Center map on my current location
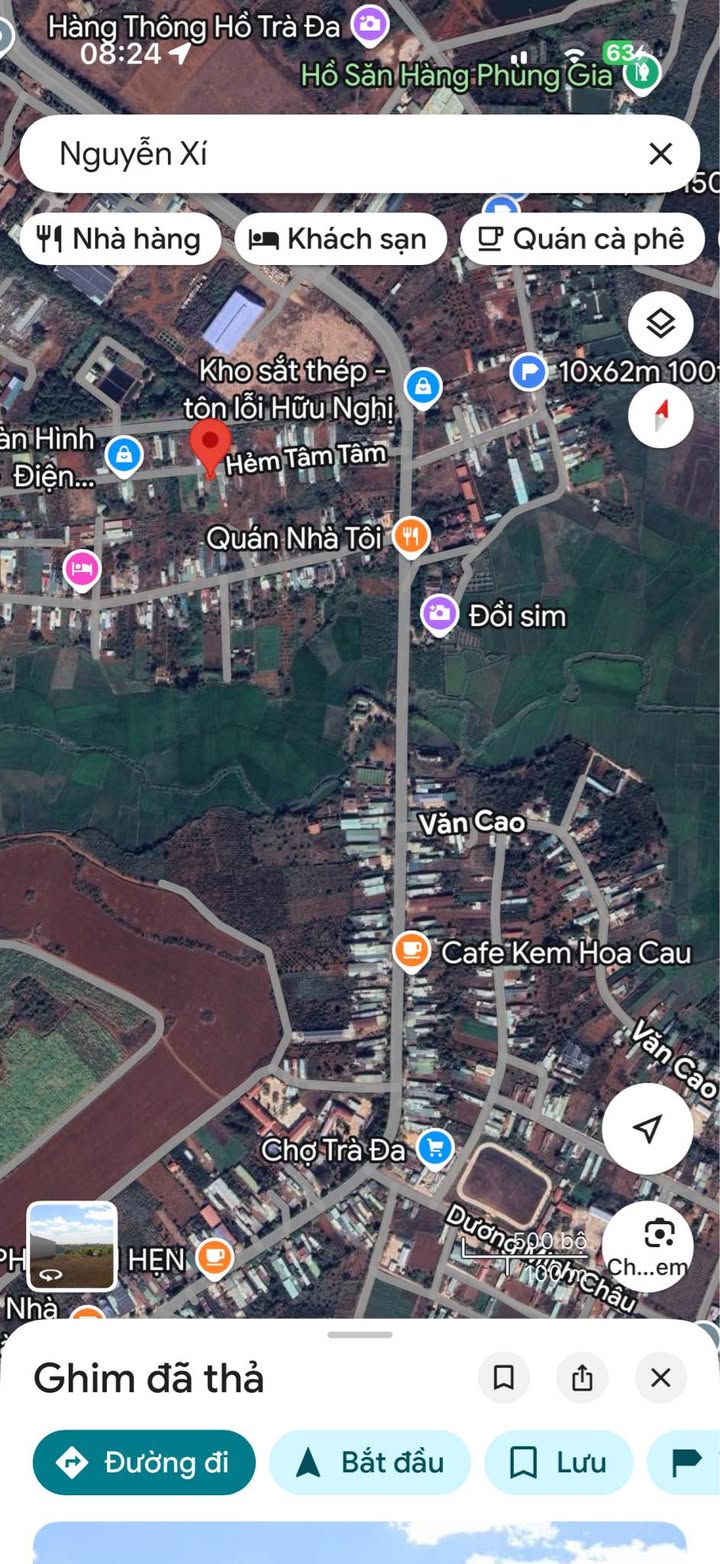 648,1129
